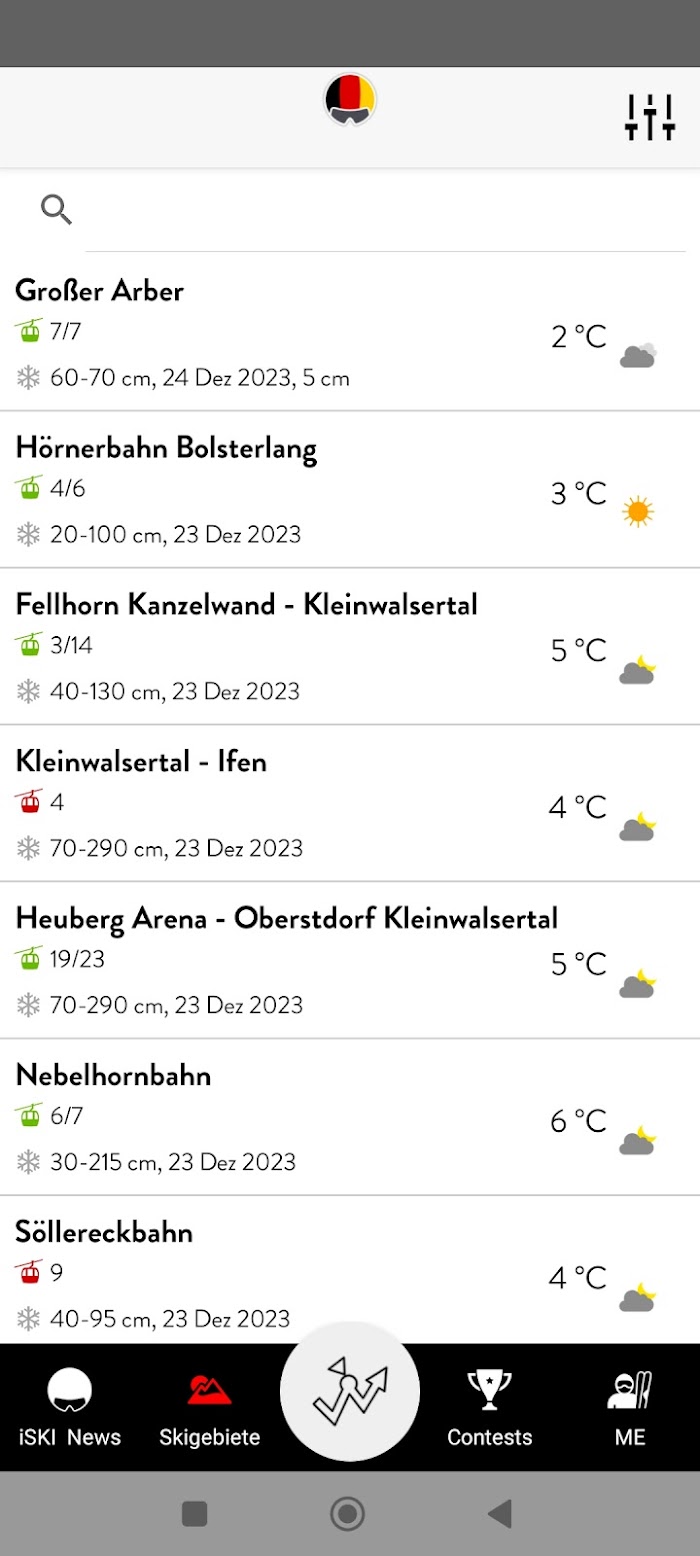Go to the Contests tab
The image size is (700, 1556).
(x=490, y=1408)
